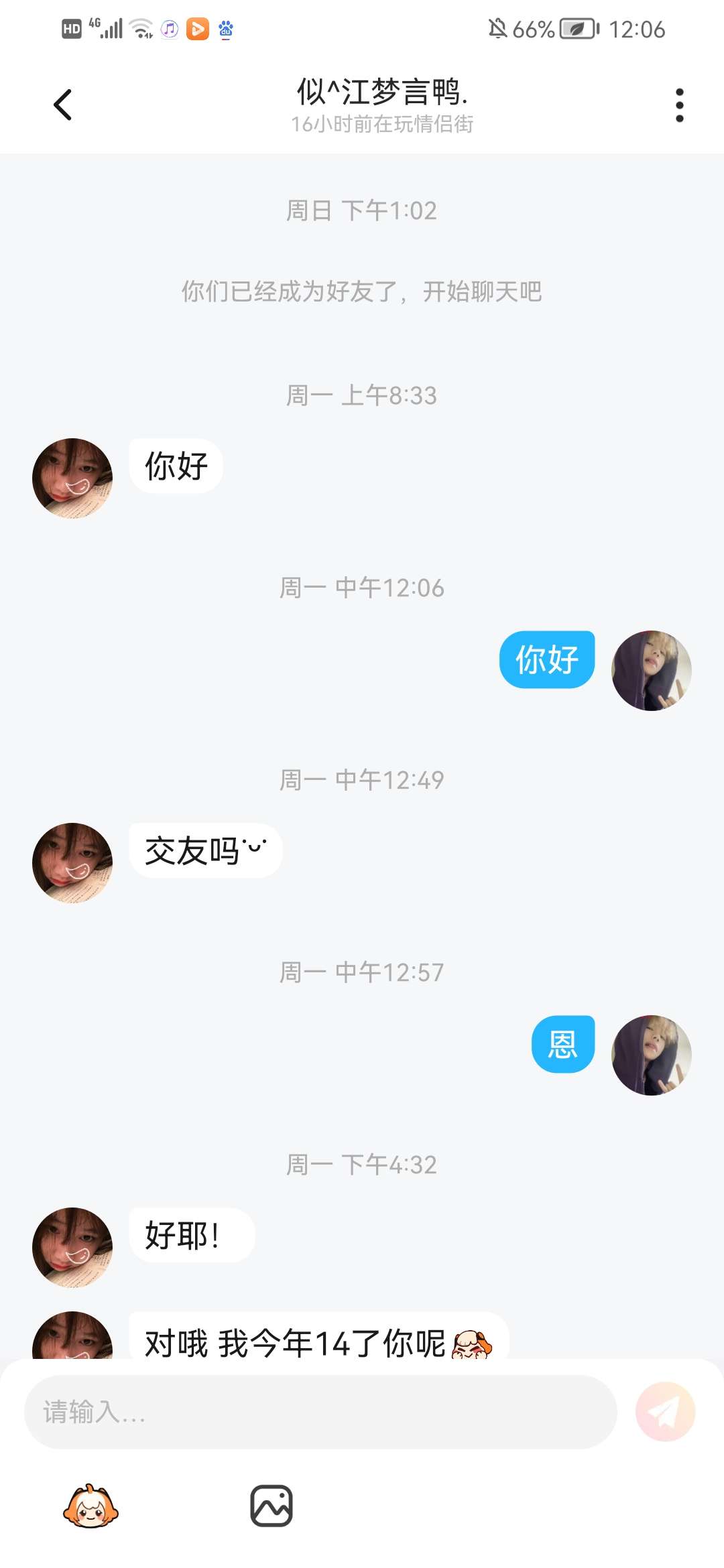724x1568 pixels.
Task: Go back from this chat
Action: click(62, 105)
